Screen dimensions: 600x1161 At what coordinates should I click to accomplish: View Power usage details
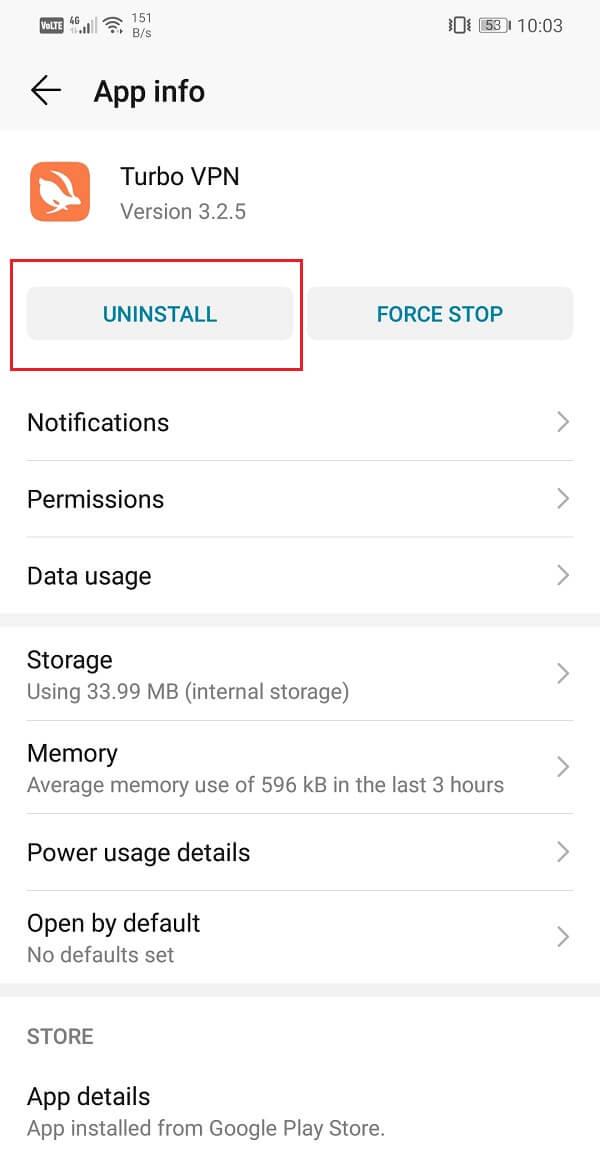298,853
